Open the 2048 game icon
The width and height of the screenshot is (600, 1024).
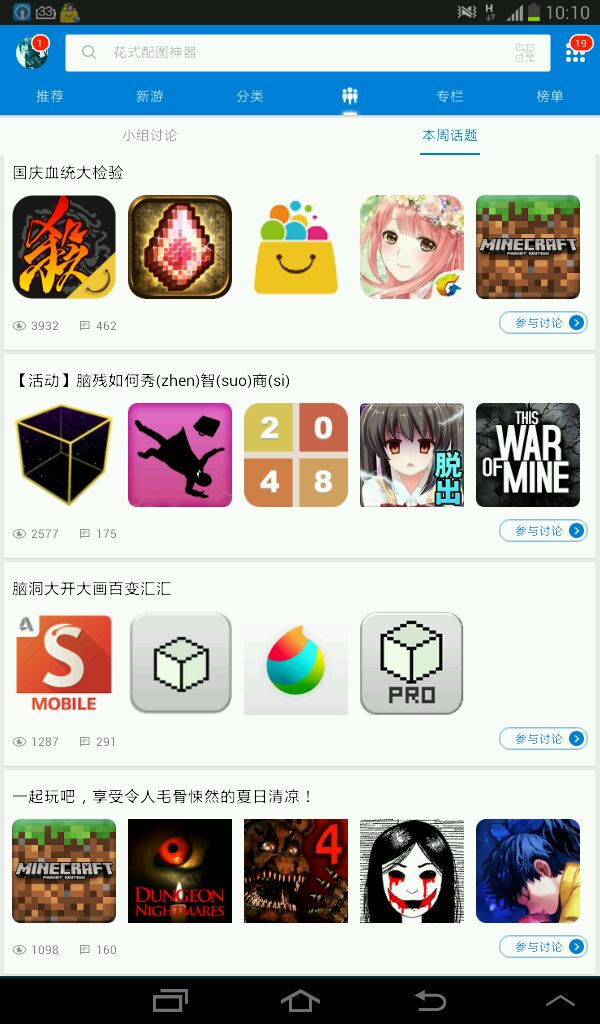pos(295,455)
